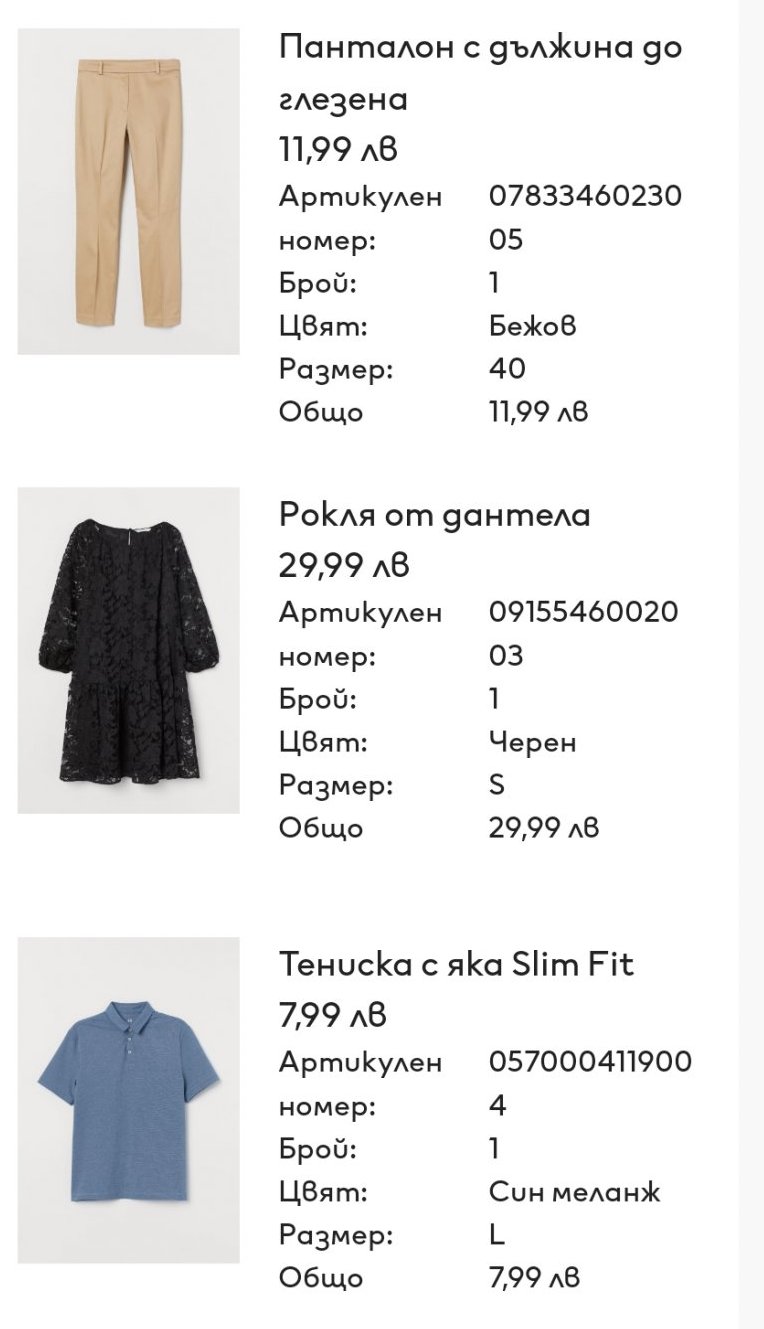The height and width of the screenshot is (1329, 764).
Task: Open the beige ankle-length trousers product image
Action: tap(128, 191)
